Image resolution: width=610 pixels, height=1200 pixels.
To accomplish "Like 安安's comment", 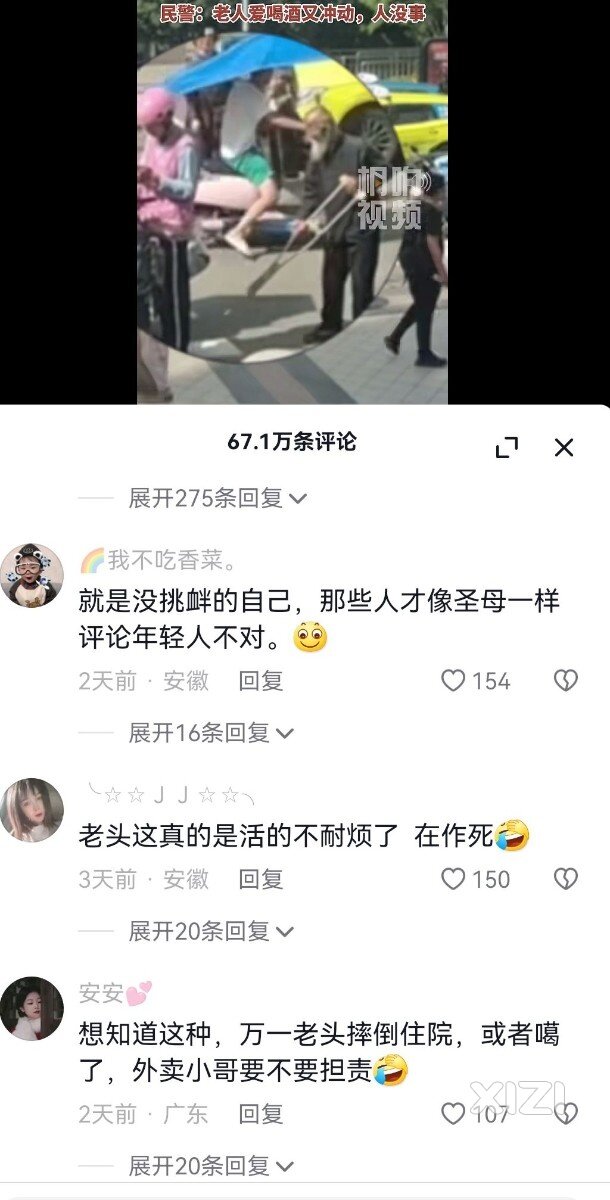I will coord(455,1113).
